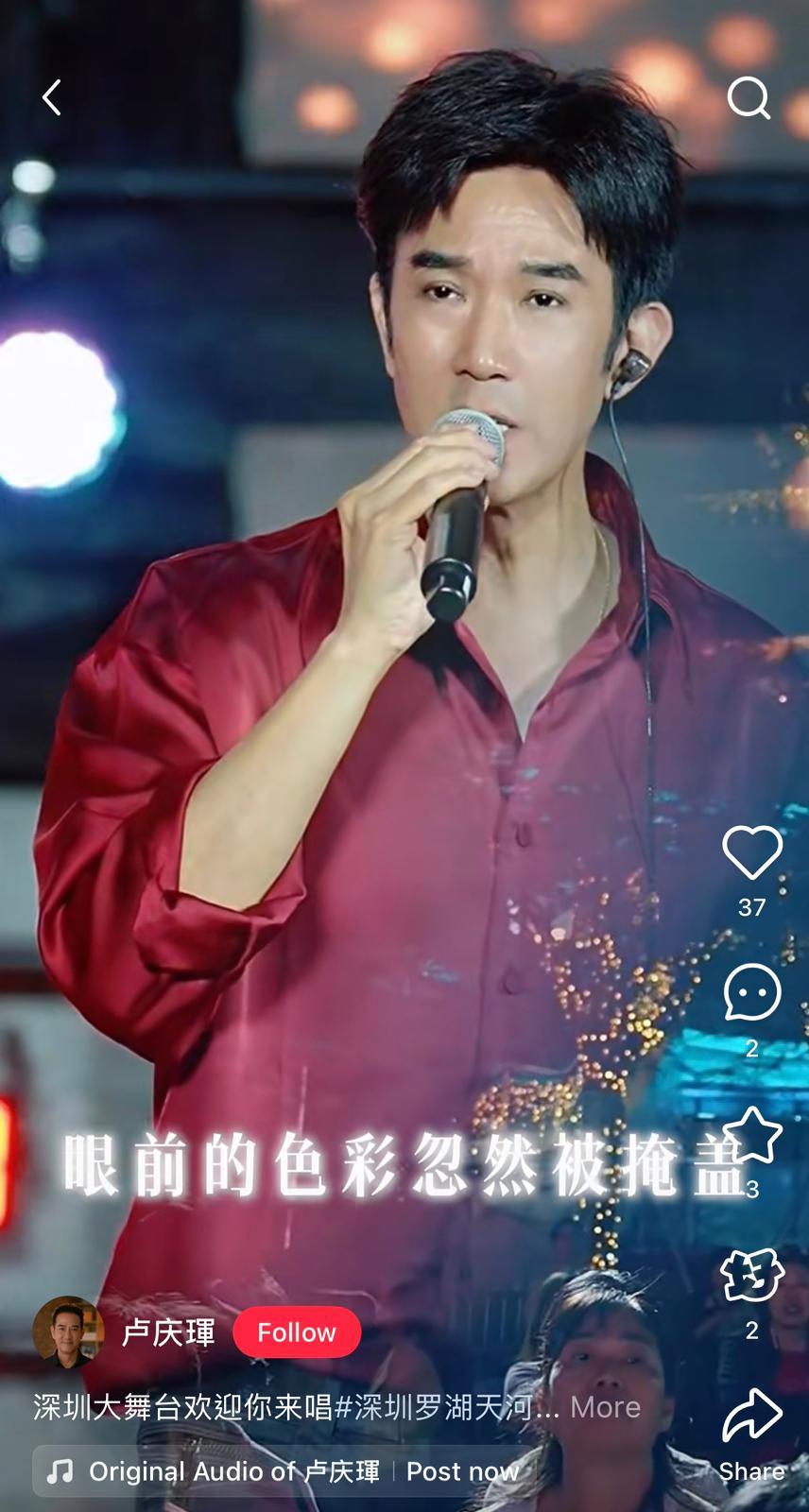Screen dimensions: 809x1512
Task: Tap the username 卢庆琿
Action: pos(166,1332)
